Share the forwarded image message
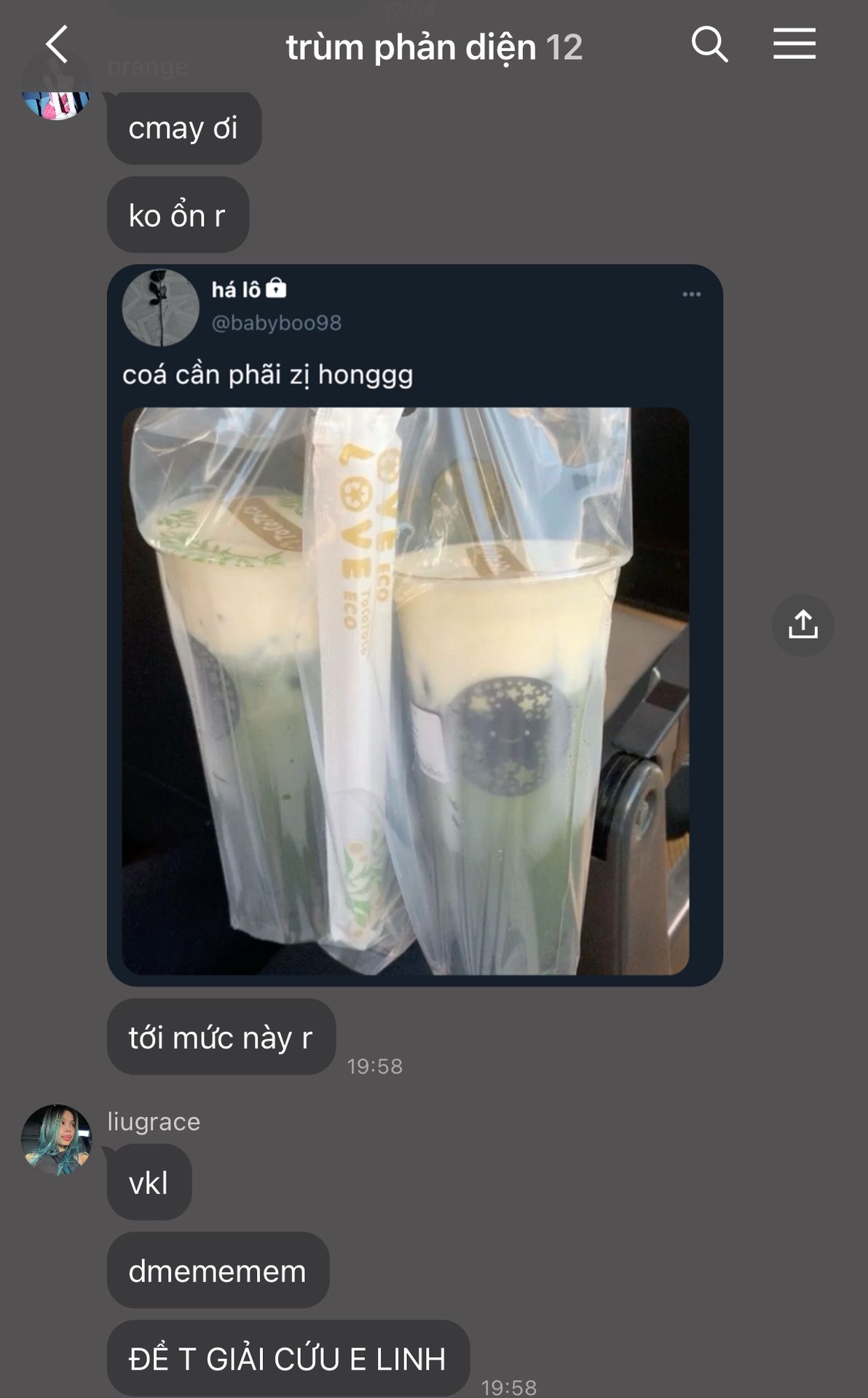This screenshot has width=868, height=1398. coord(802,625)
